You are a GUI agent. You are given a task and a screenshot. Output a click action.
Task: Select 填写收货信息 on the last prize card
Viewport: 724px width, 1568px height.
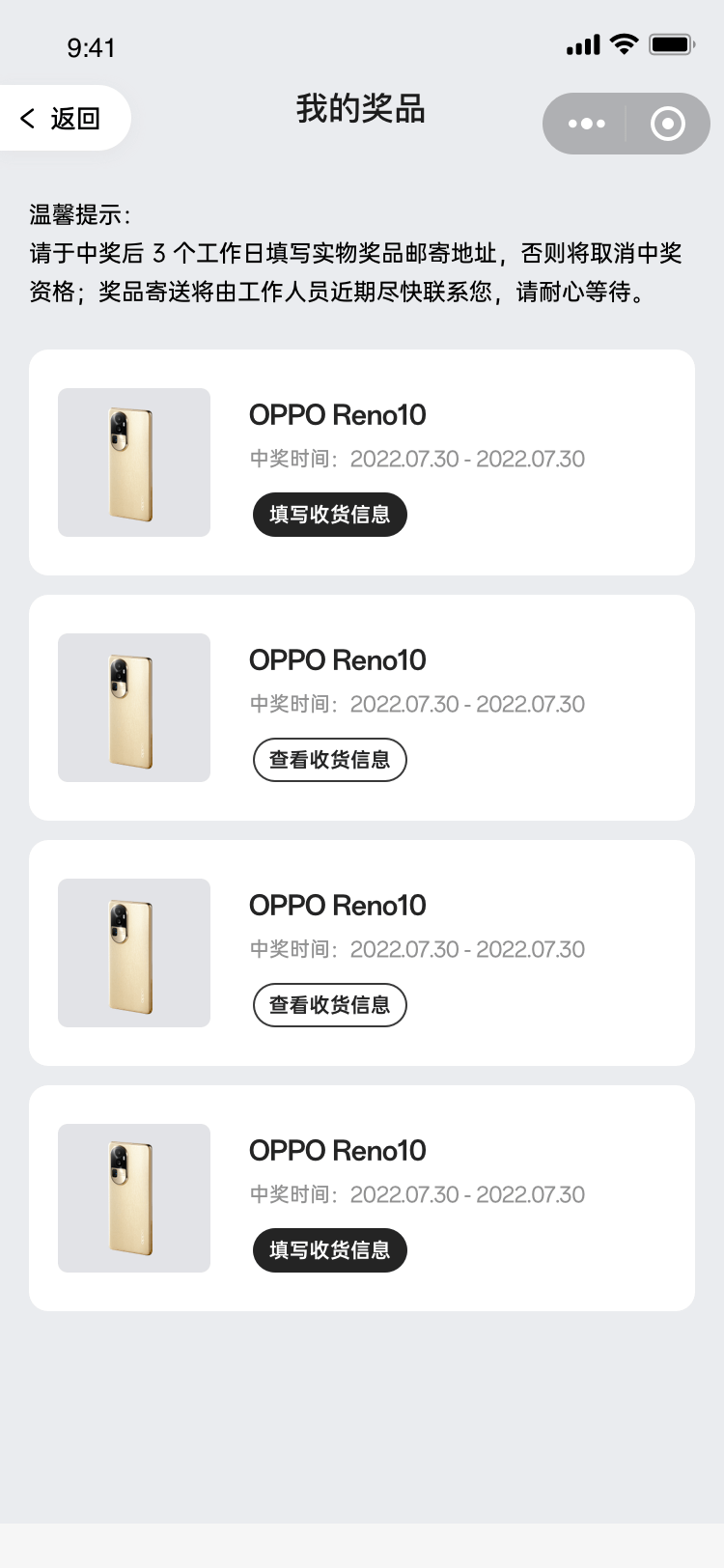pos(329,1250)
